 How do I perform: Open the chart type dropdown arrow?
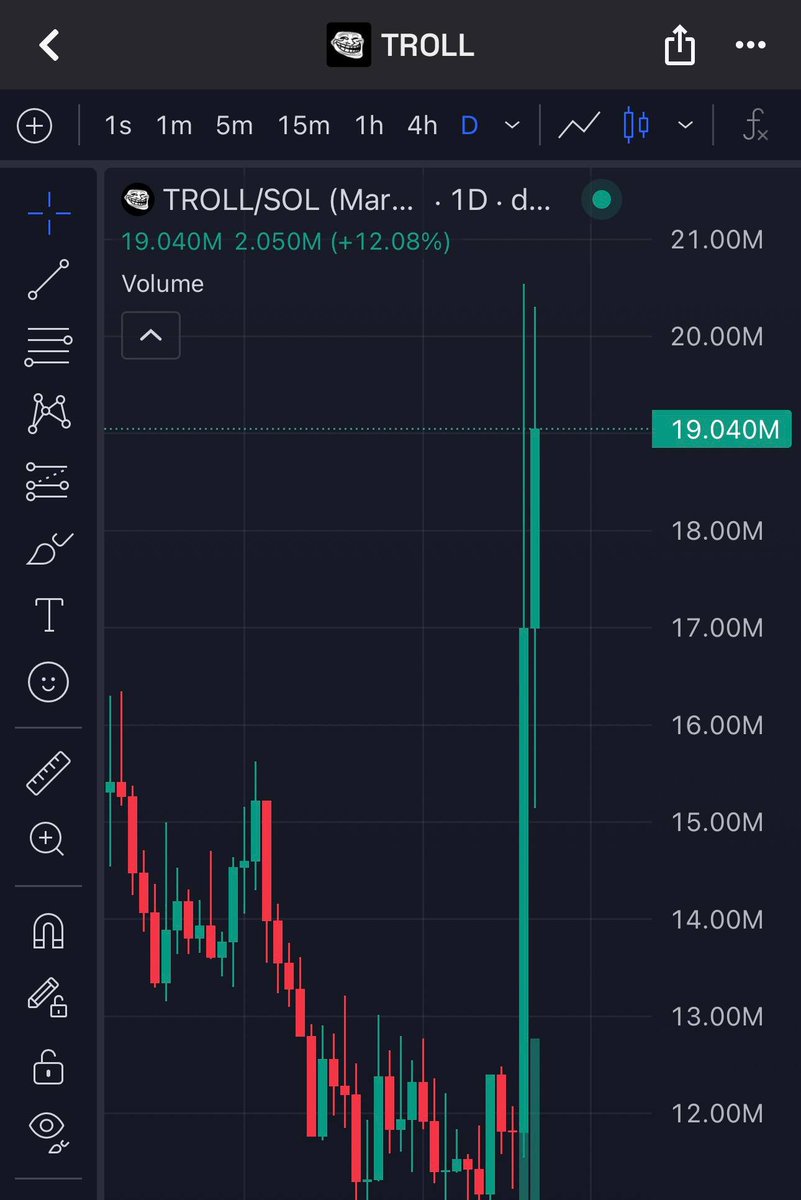click(685, 126)
